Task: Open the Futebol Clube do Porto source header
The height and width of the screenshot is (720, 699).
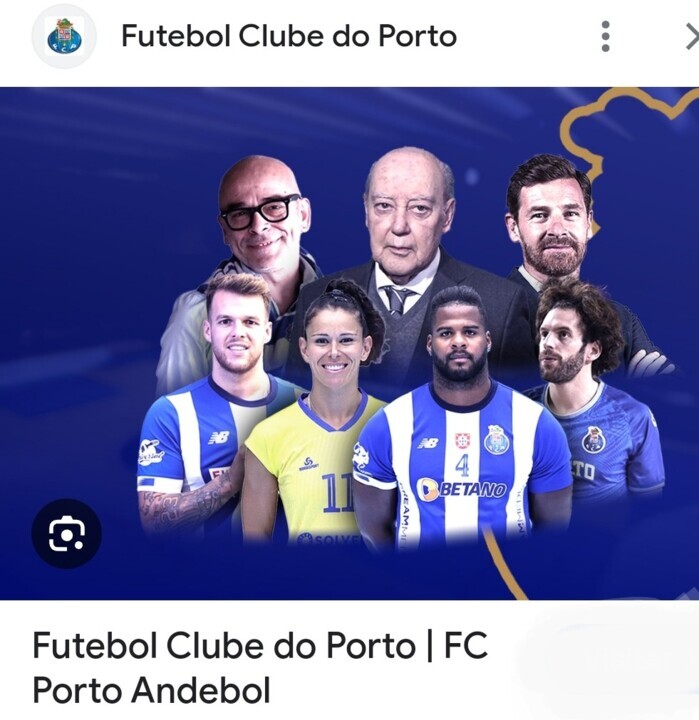Action: [288, 37]
